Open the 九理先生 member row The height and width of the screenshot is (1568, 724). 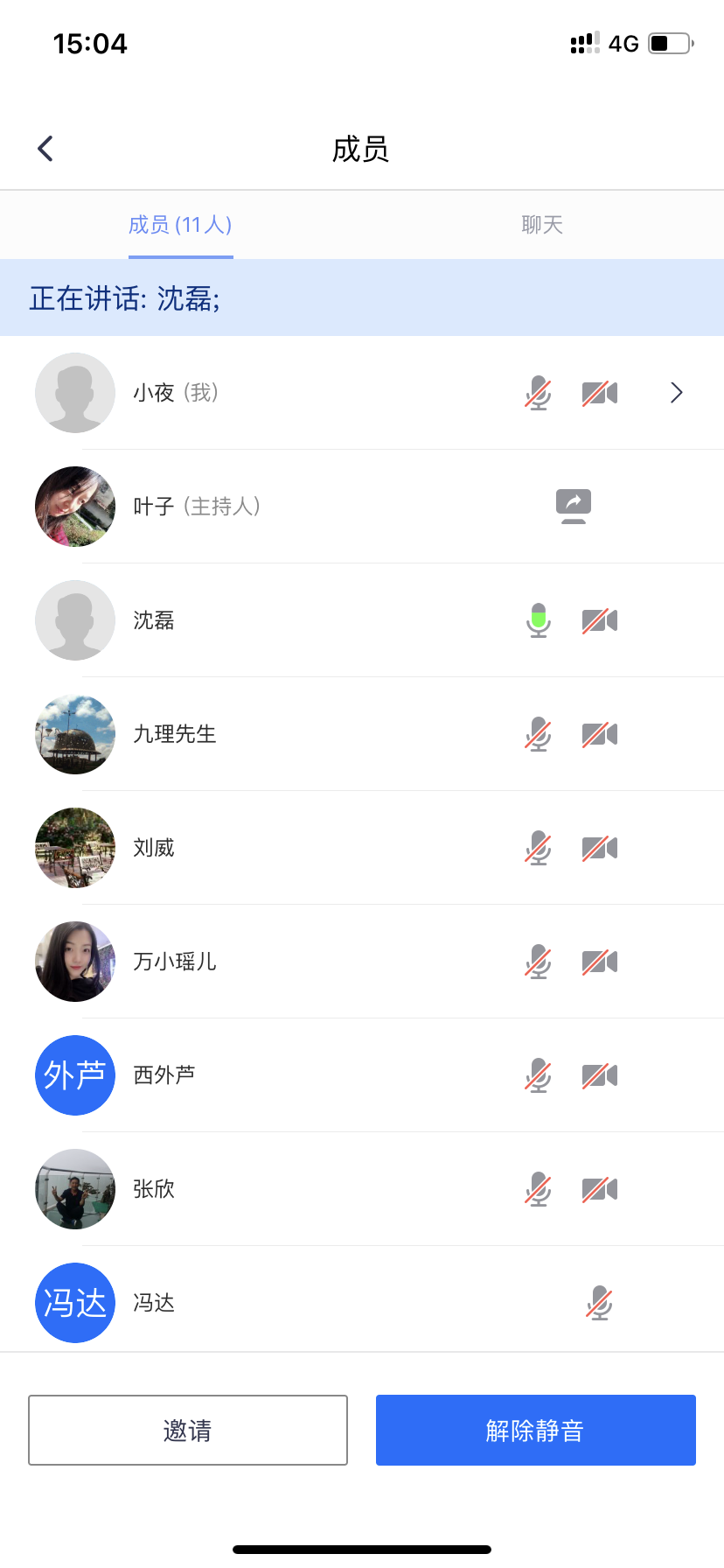pos(362,734)
